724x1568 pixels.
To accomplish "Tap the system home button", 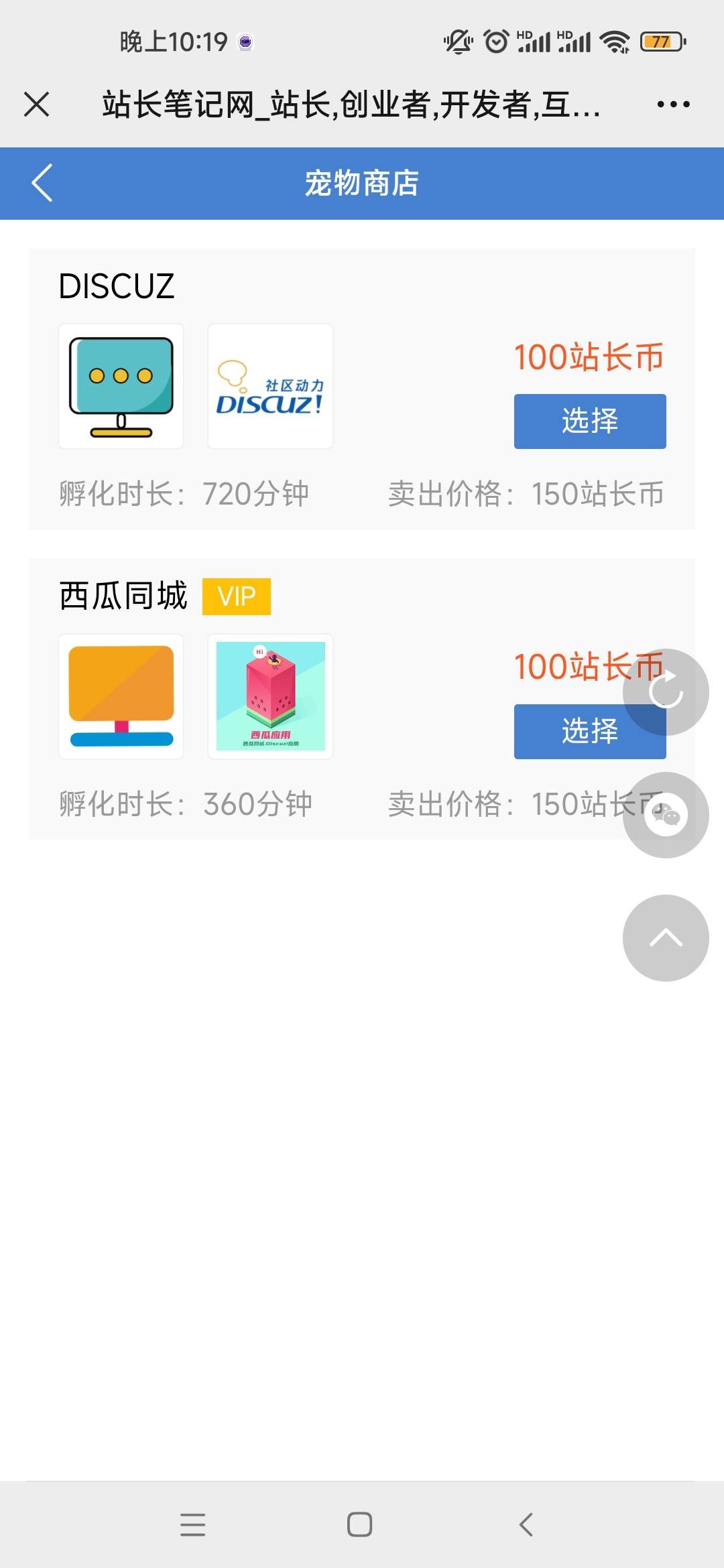I will pos(360,1524).
